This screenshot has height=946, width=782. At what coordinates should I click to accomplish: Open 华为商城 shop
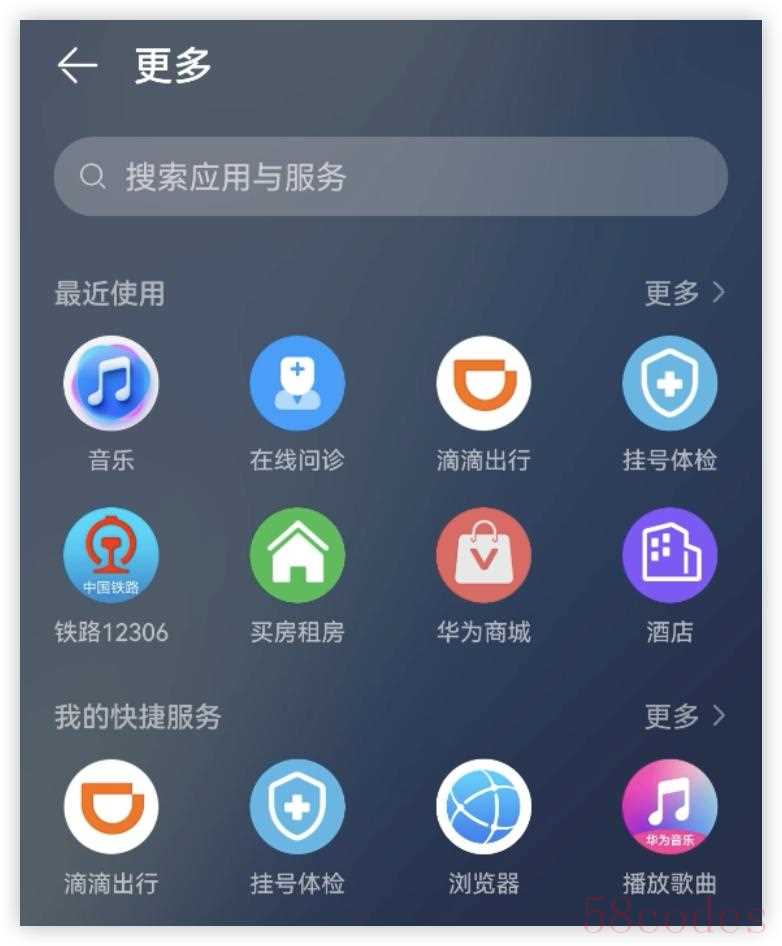pyautogui.click(x=483, y=556)
